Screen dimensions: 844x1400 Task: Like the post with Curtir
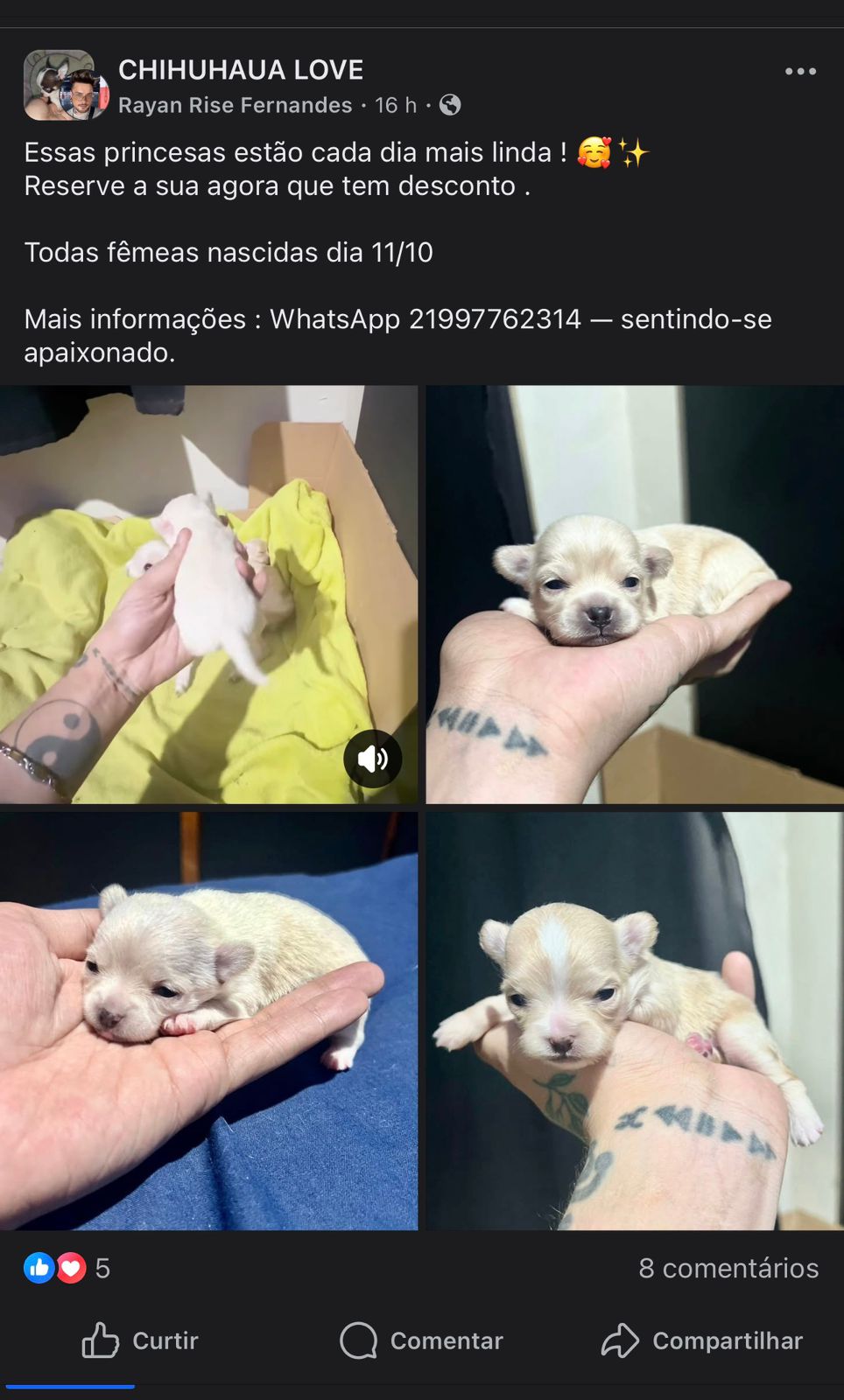click(x=140, y=1340)
